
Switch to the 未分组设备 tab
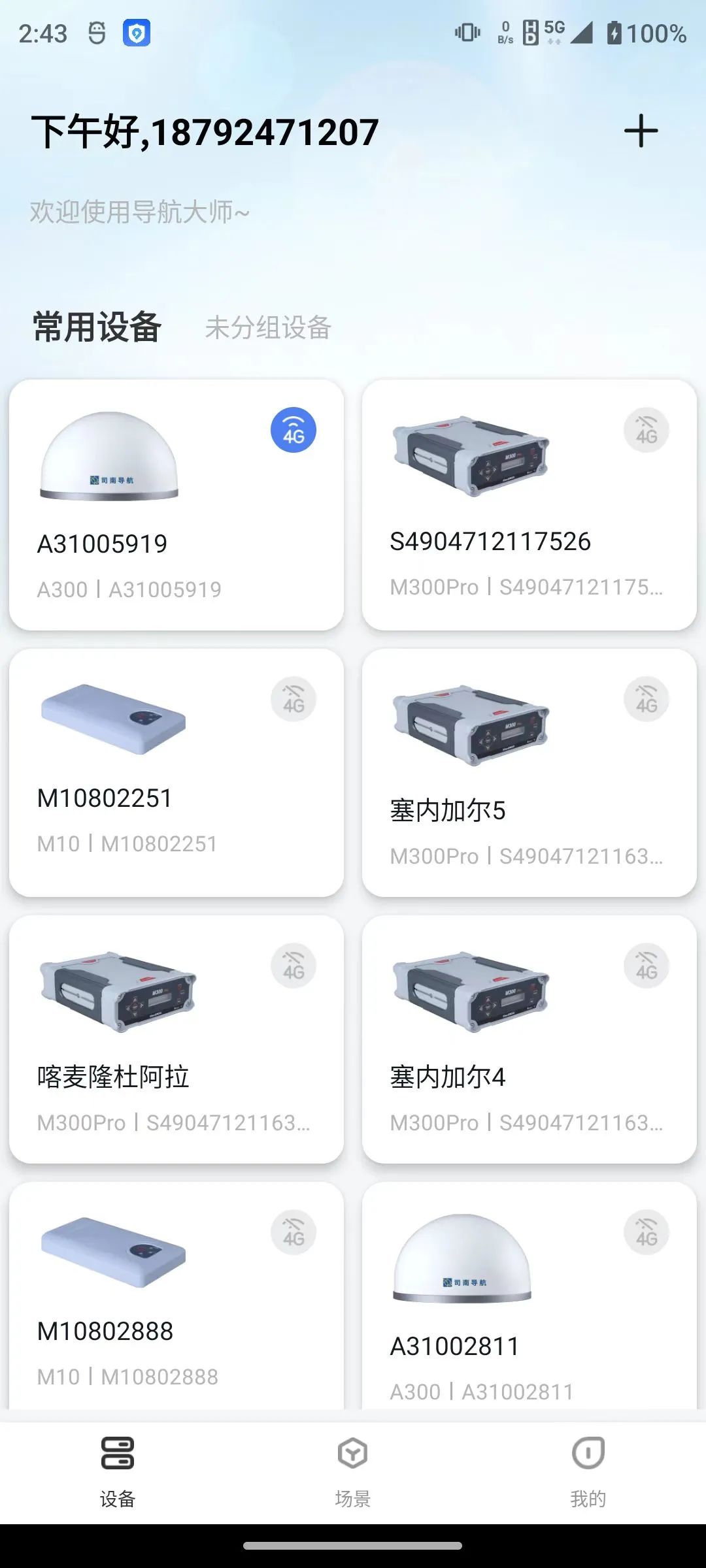(268, 327)
